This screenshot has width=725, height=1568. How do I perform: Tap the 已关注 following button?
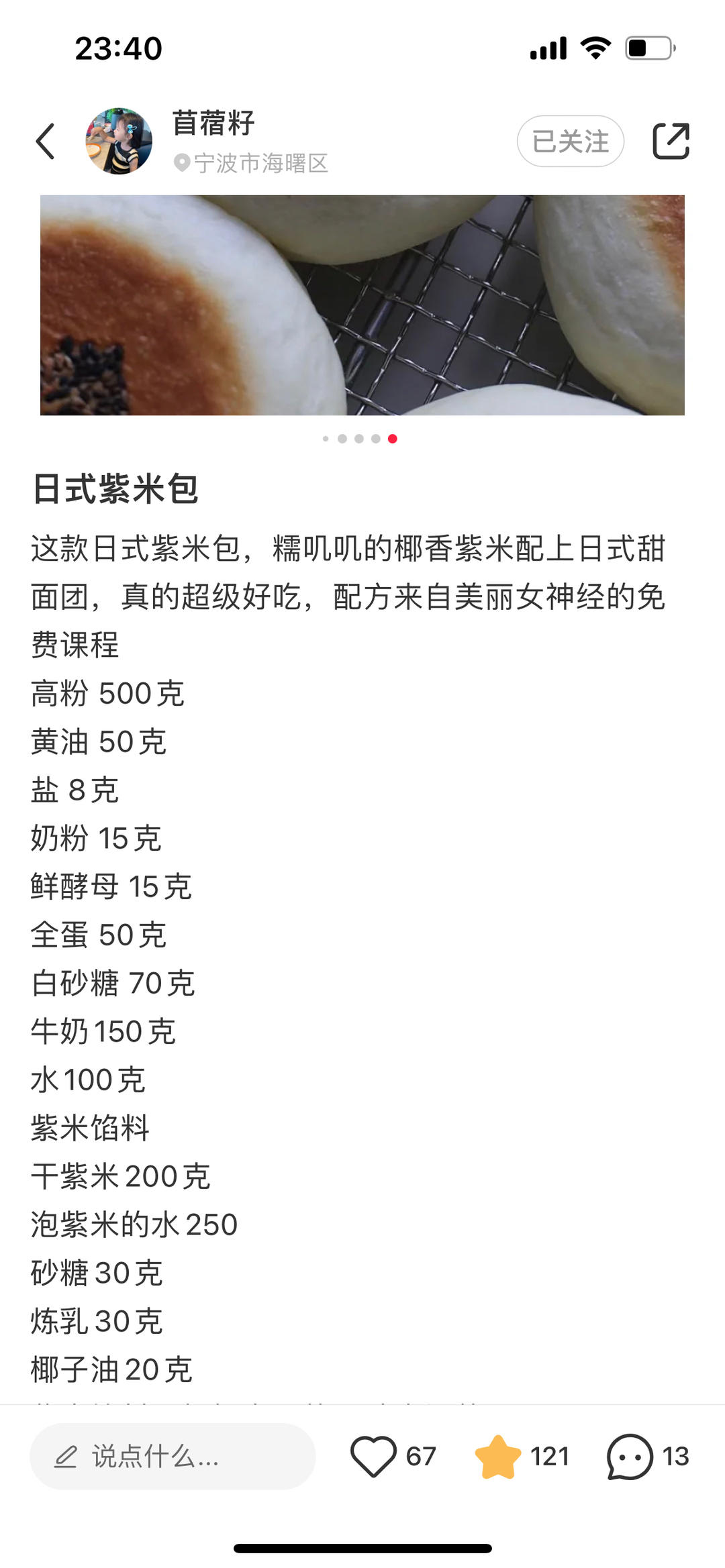tap(570, 142)
